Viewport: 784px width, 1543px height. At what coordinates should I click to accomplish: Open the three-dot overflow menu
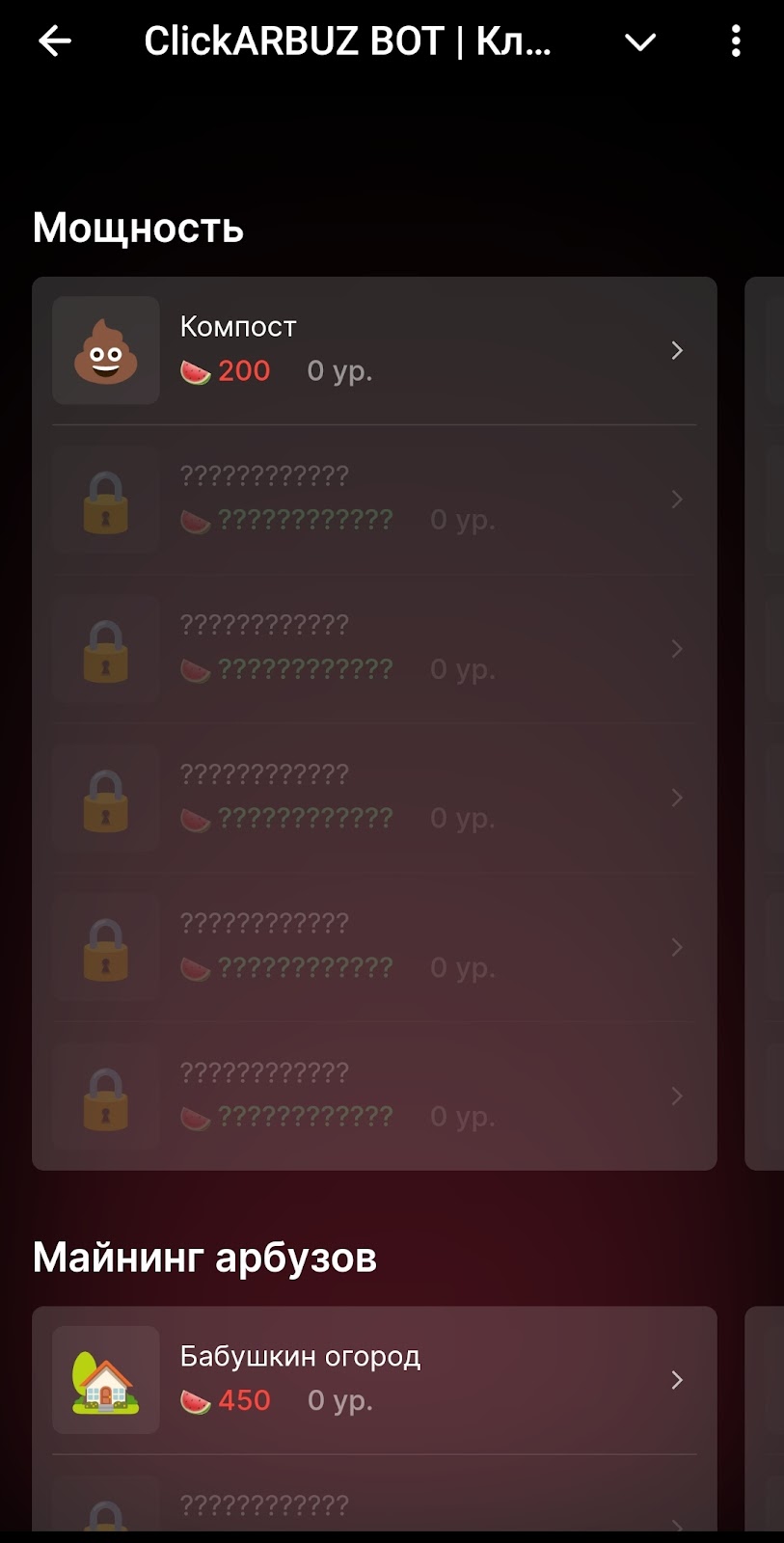coord(736,41)
